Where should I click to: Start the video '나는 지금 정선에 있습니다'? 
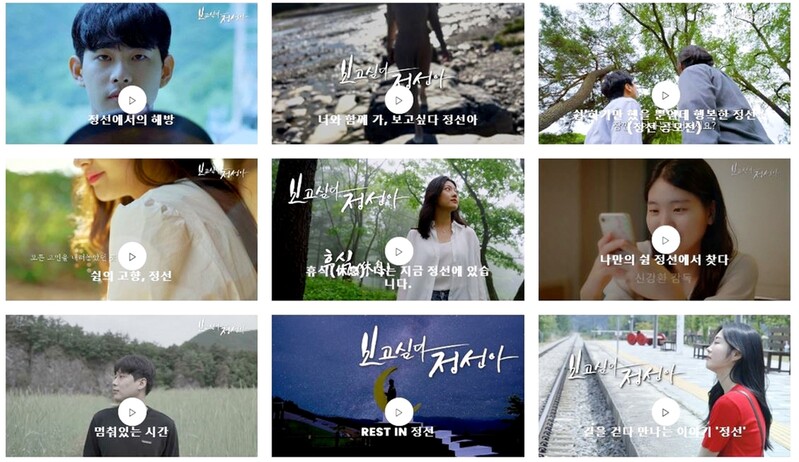(x=398, y=252)
